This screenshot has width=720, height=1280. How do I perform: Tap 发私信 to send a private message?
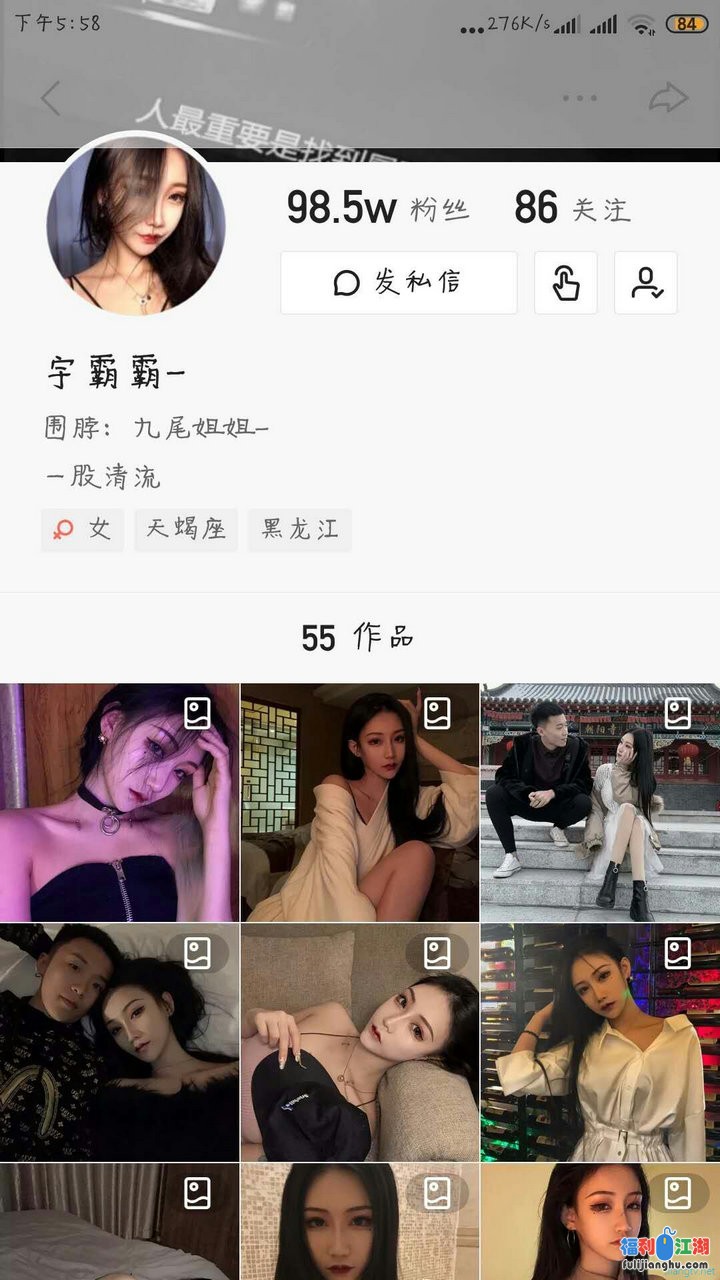coord(398,283)
